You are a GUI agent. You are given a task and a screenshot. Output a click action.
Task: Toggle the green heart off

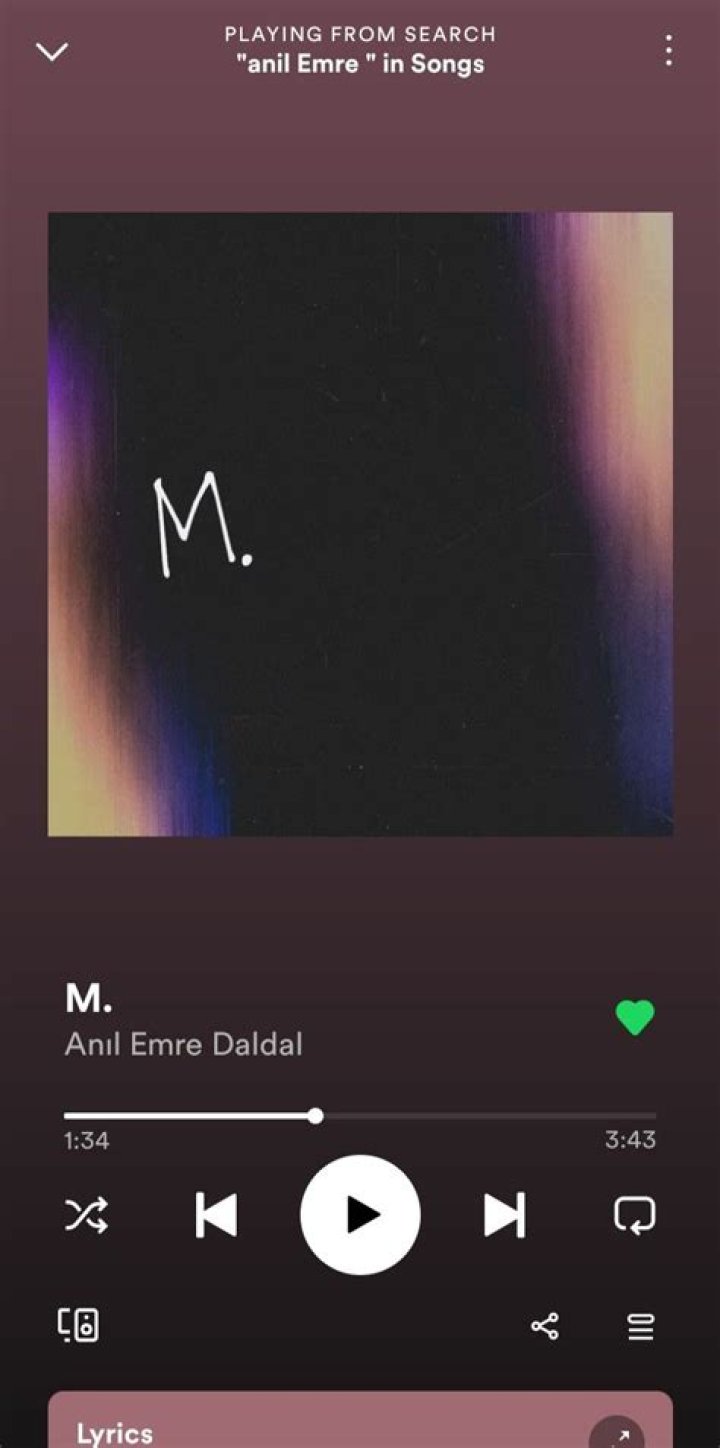click(635, 1015)
